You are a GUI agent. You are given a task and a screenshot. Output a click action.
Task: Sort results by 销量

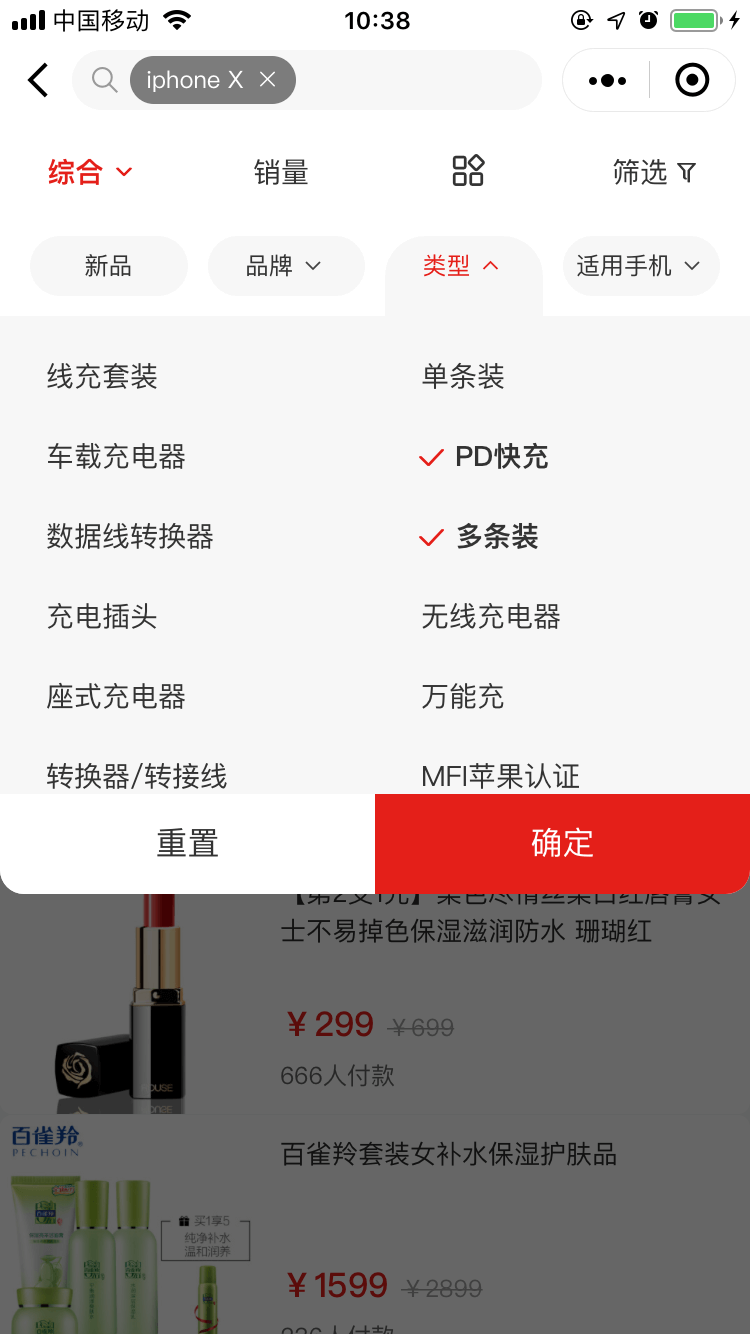click(x=281, y=172)
